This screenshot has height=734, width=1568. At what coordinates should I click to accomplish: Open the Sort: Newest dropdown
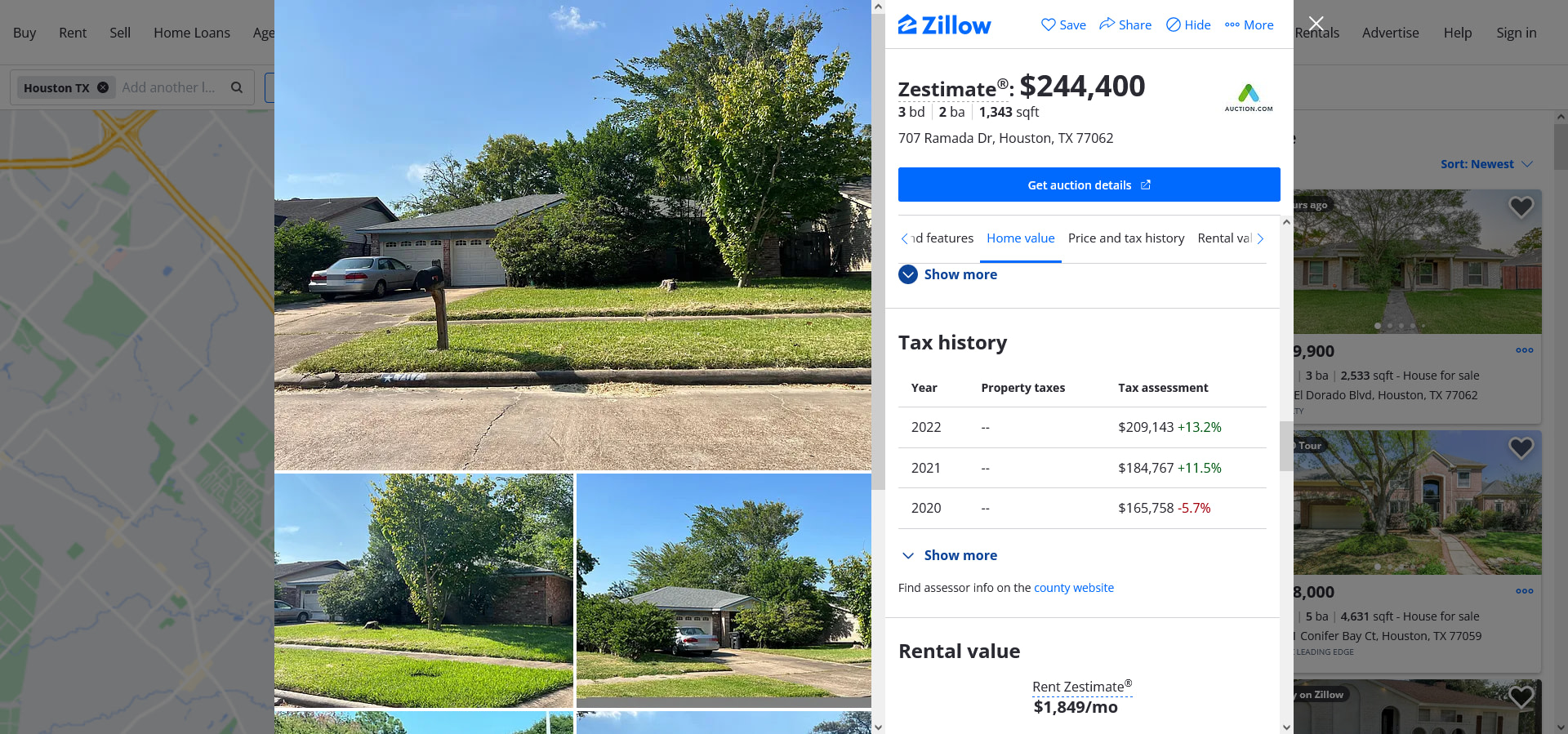1486,164
